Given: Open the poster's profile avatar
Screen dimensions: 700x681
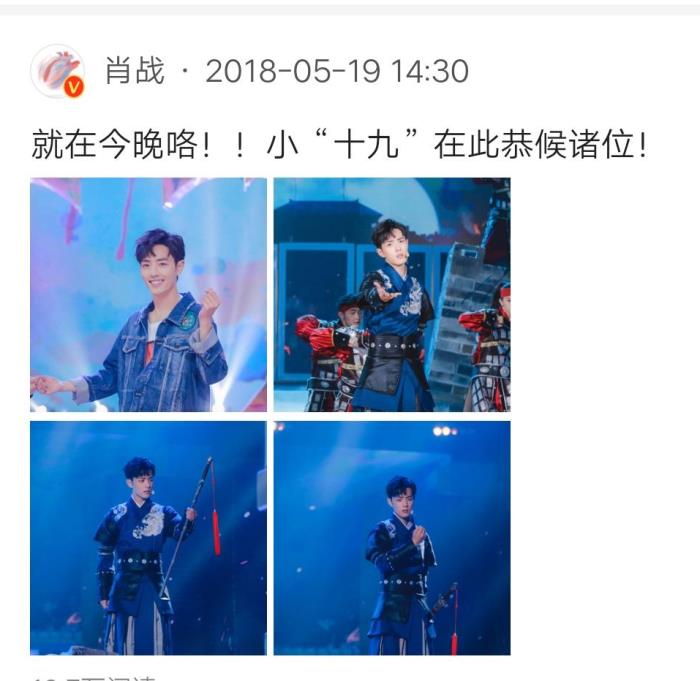Looking at the screenshot, I should (57, 72).
